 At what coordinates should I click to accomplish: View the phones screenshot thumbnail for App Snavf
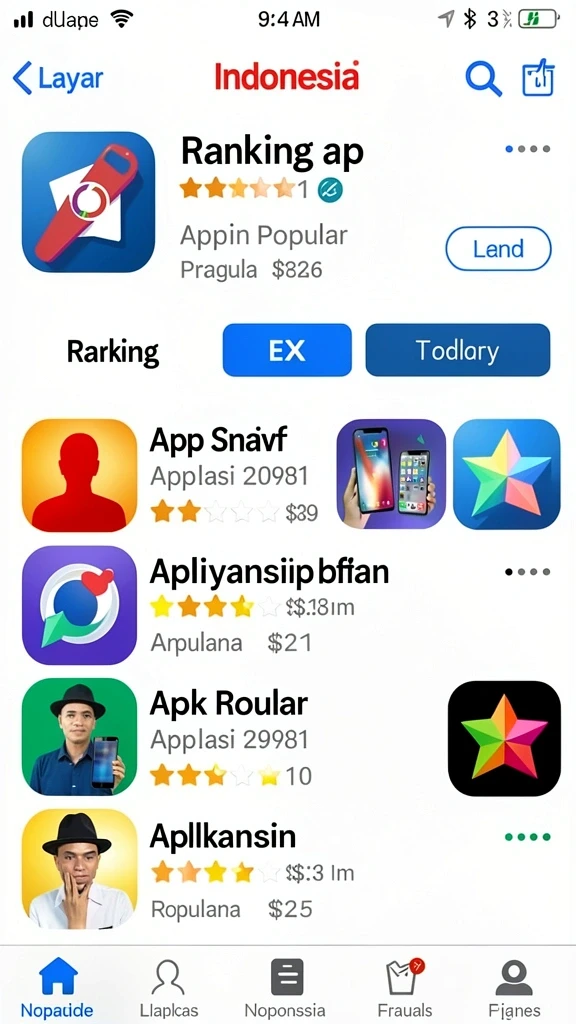tap(391, 473)
